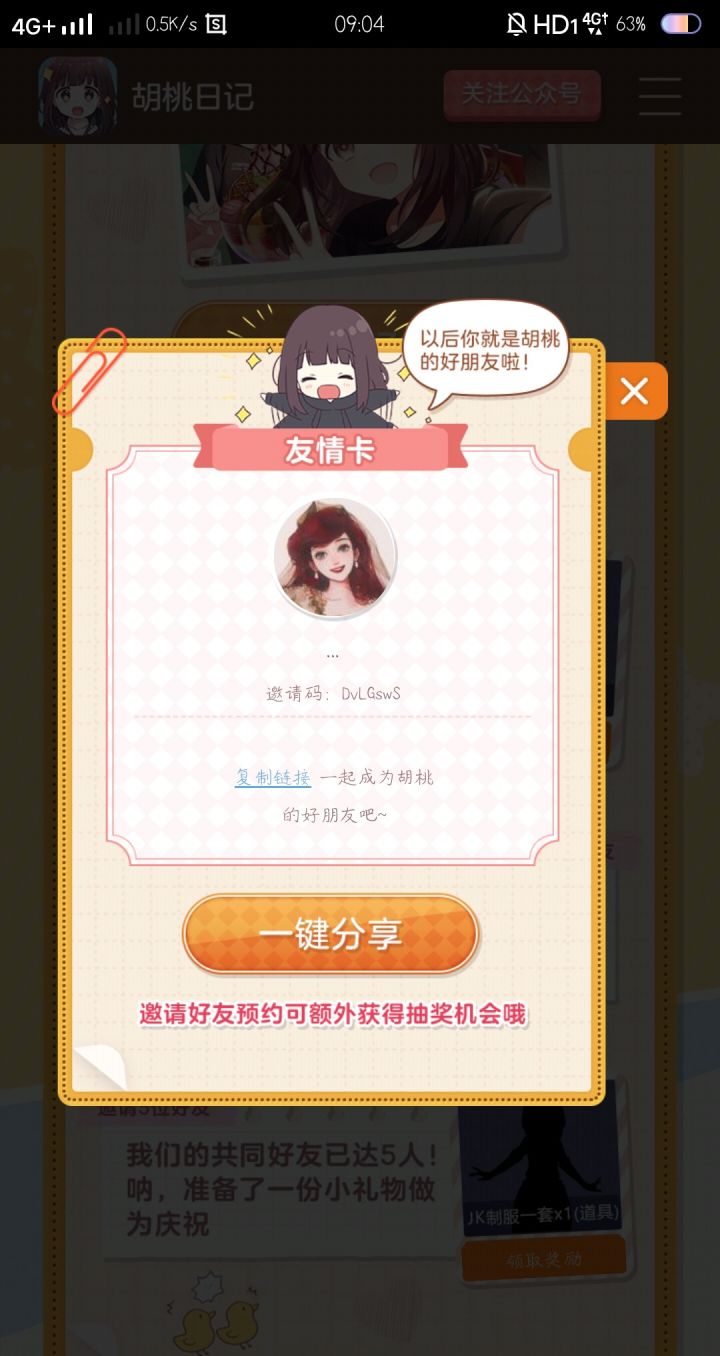720x1356 pixels.
Task: Tap the pink invite-friends lottery hint text
Action: (x=332, y=1012)
